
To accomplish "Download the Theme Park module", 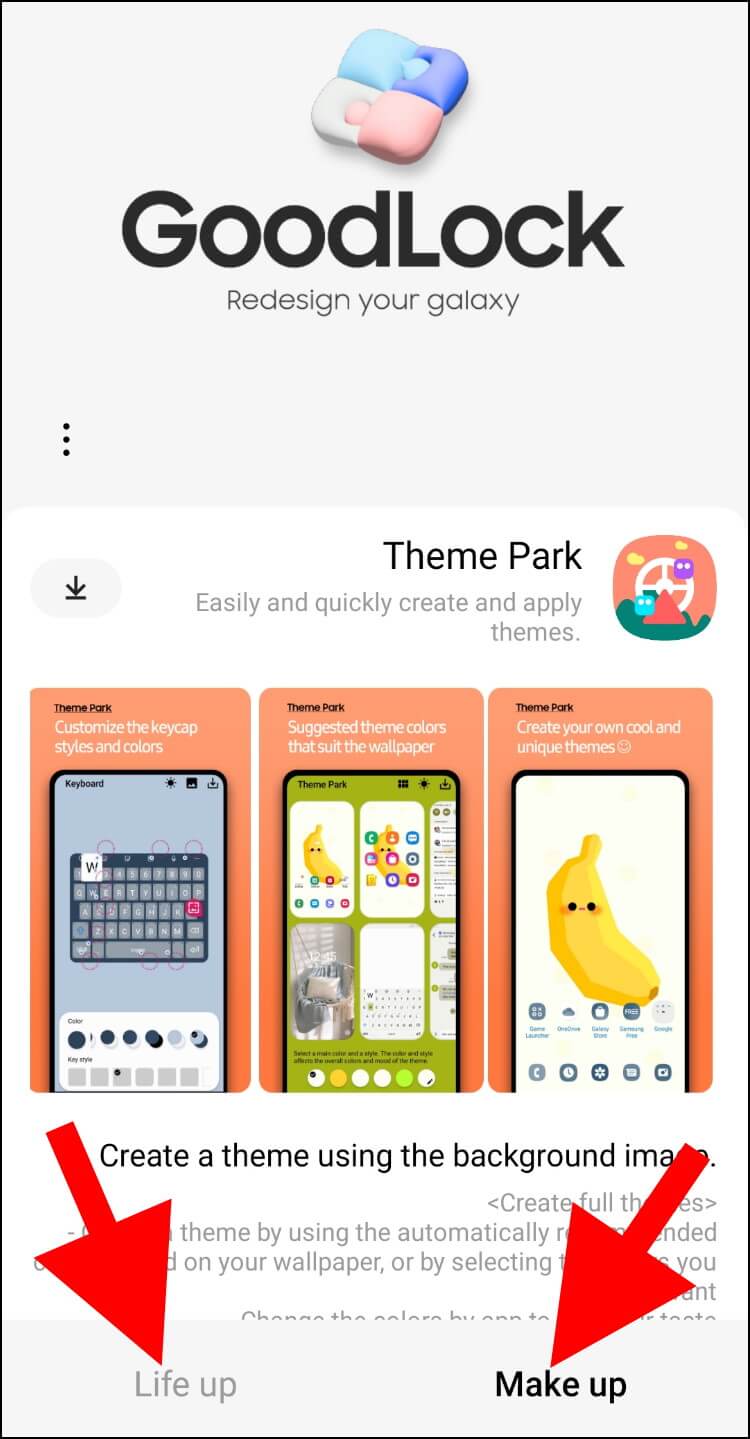I will (76, 588).
